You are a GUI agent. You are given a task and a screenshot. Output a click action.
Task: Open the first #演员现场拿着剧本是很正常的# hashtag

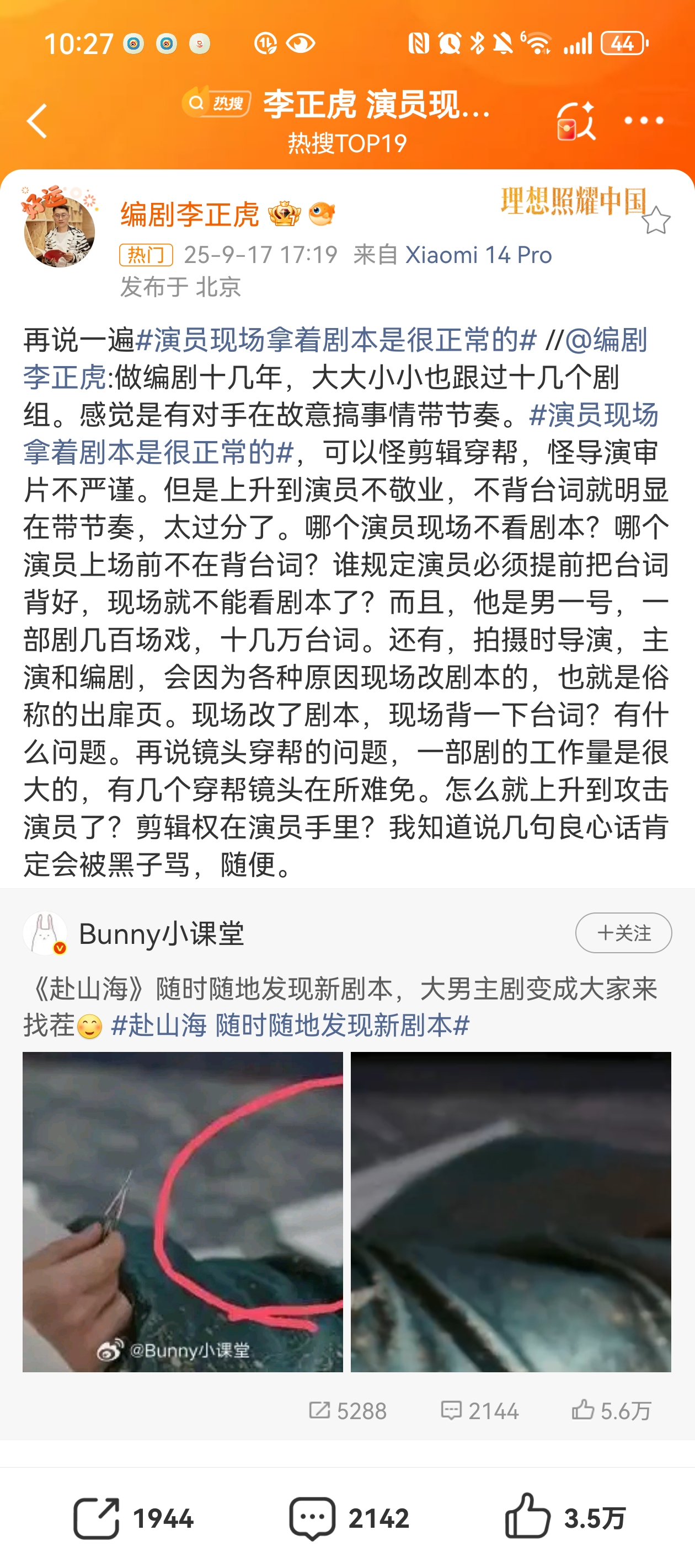336,340
